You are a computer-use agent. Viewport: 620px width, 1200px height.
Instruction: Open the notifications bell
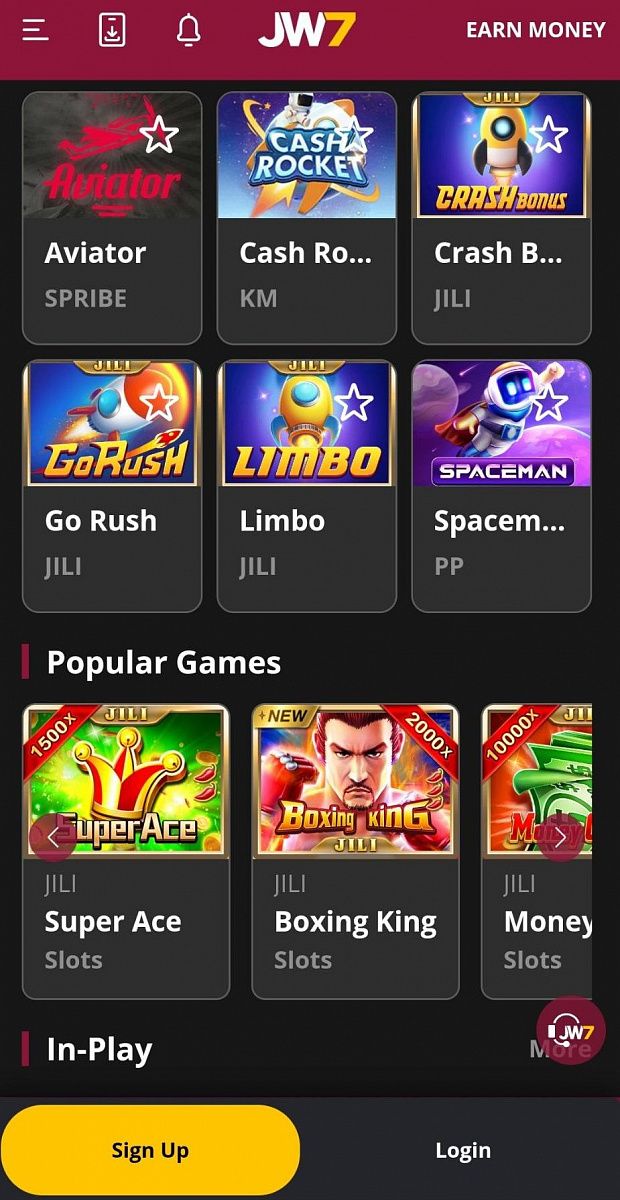click(x=188, y=30)
